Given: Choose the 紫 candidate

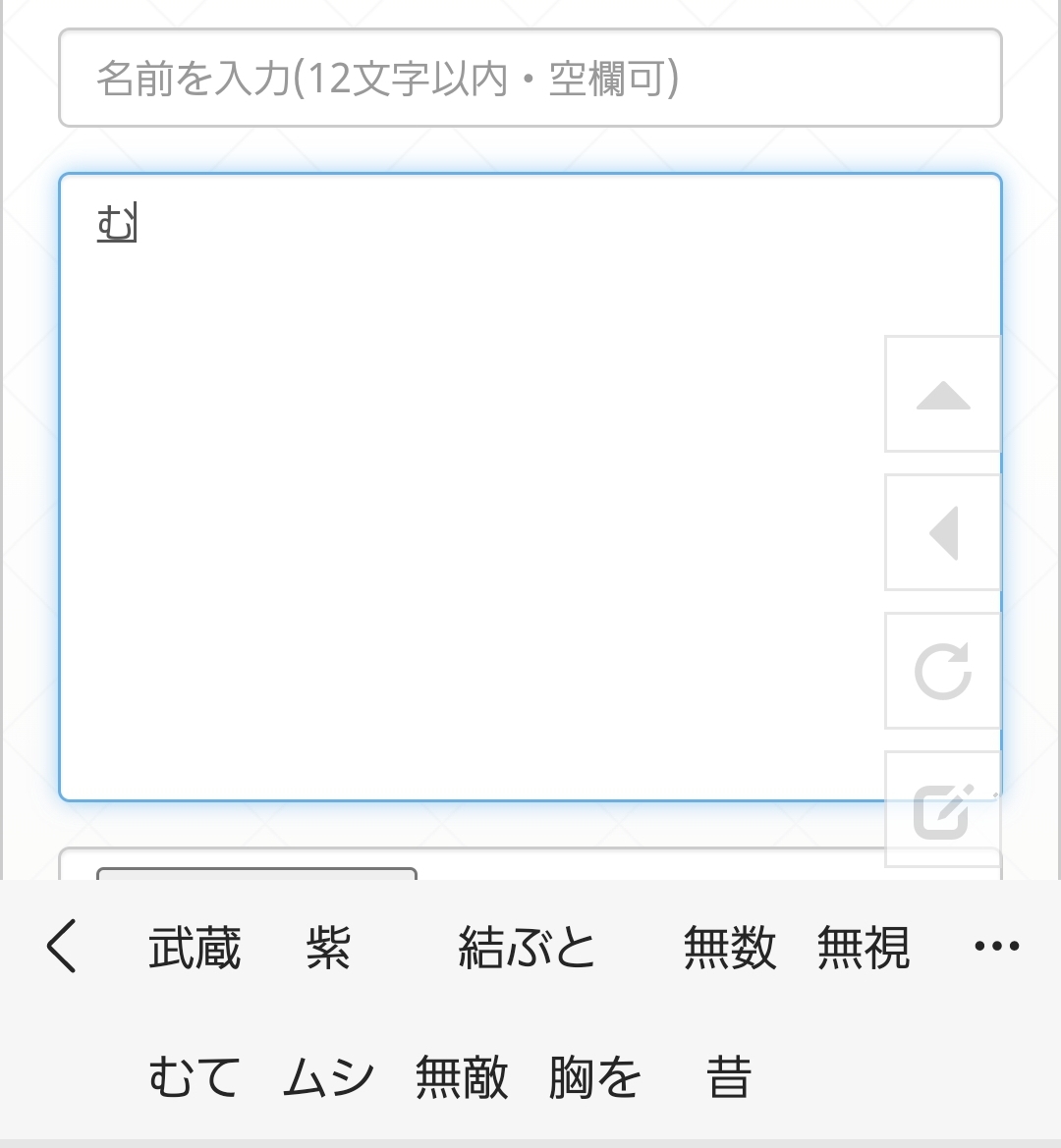Looking at the screenshot, I should pyautogui.click(x=328, y=948).
